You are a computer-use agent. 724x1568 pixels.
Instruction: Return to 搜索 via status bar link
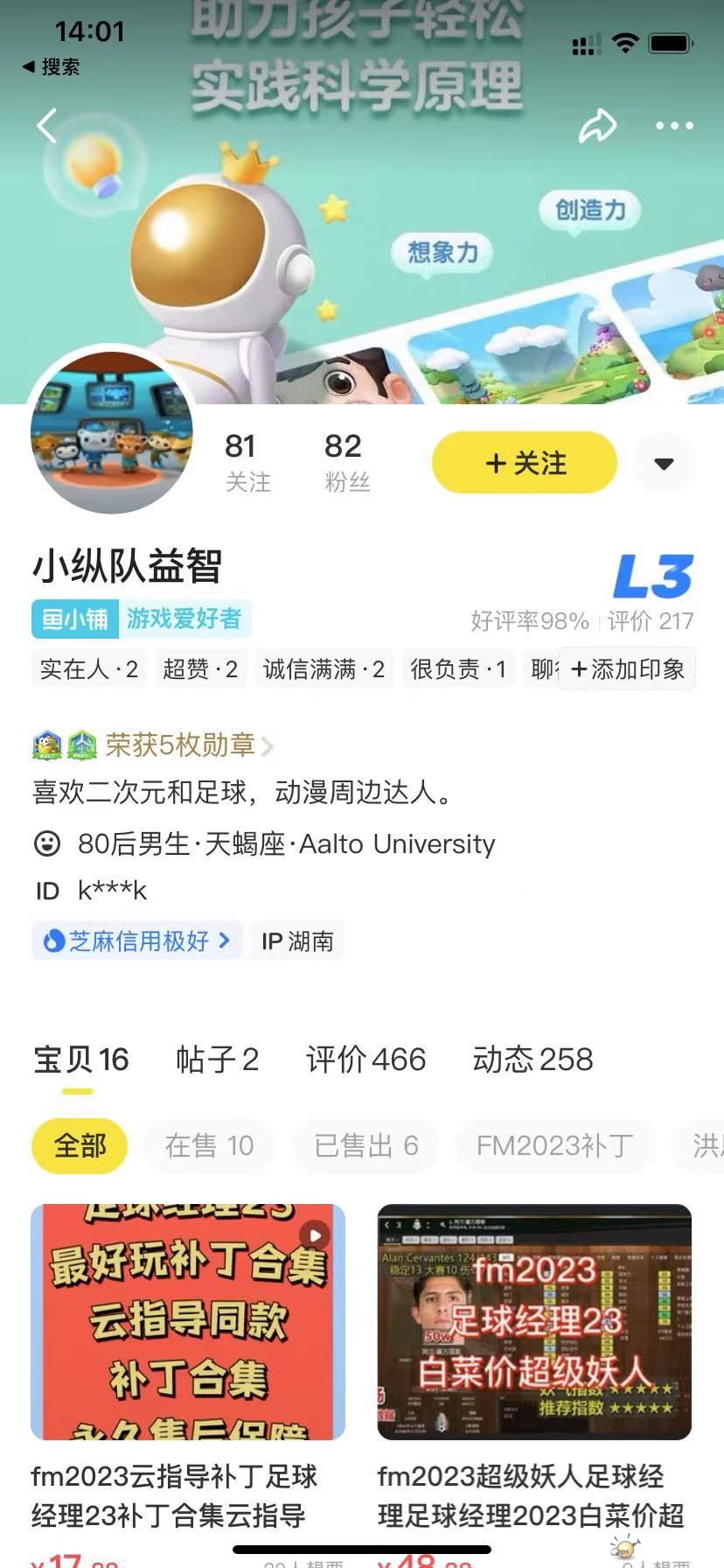[52, 67]
